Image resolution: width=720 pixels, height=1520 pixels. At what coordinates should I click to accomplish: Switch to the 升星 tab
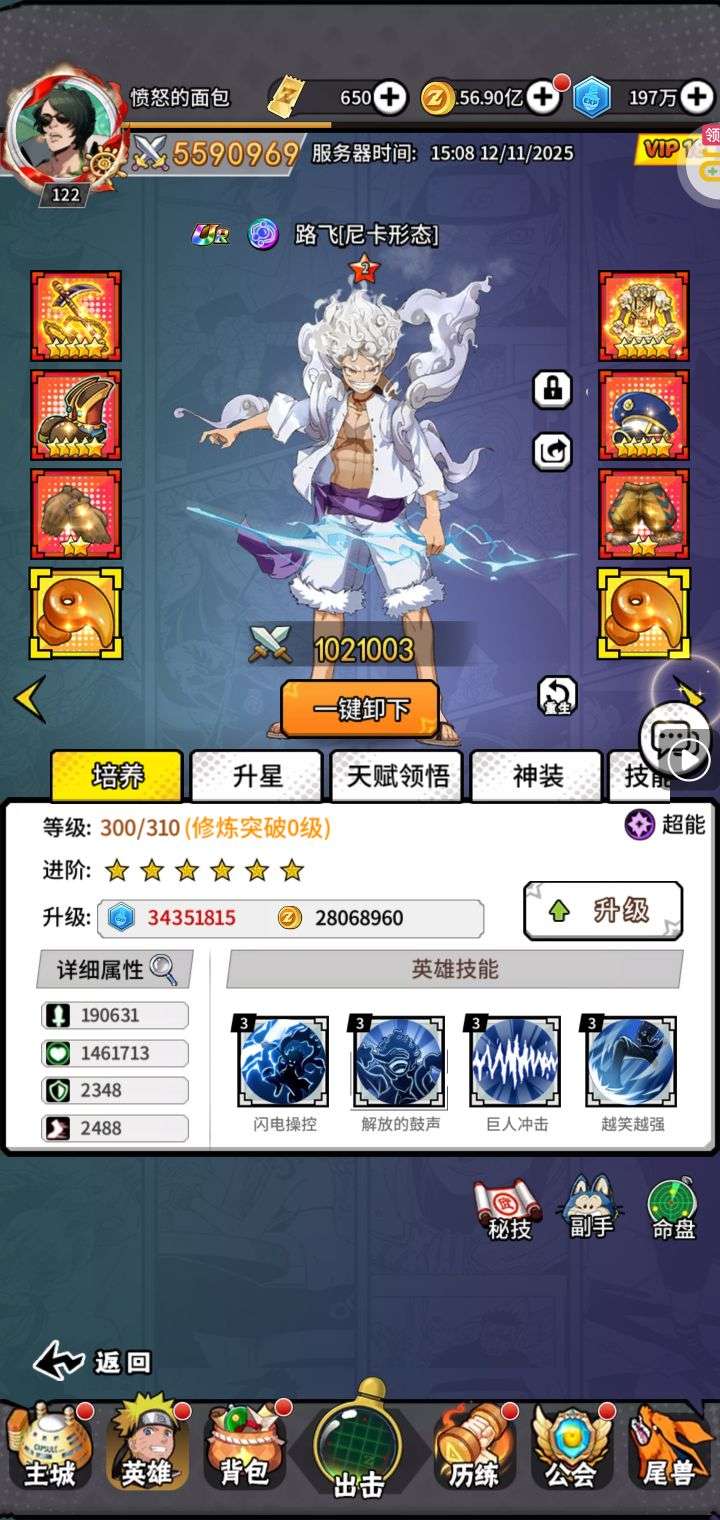click(257, 776)
